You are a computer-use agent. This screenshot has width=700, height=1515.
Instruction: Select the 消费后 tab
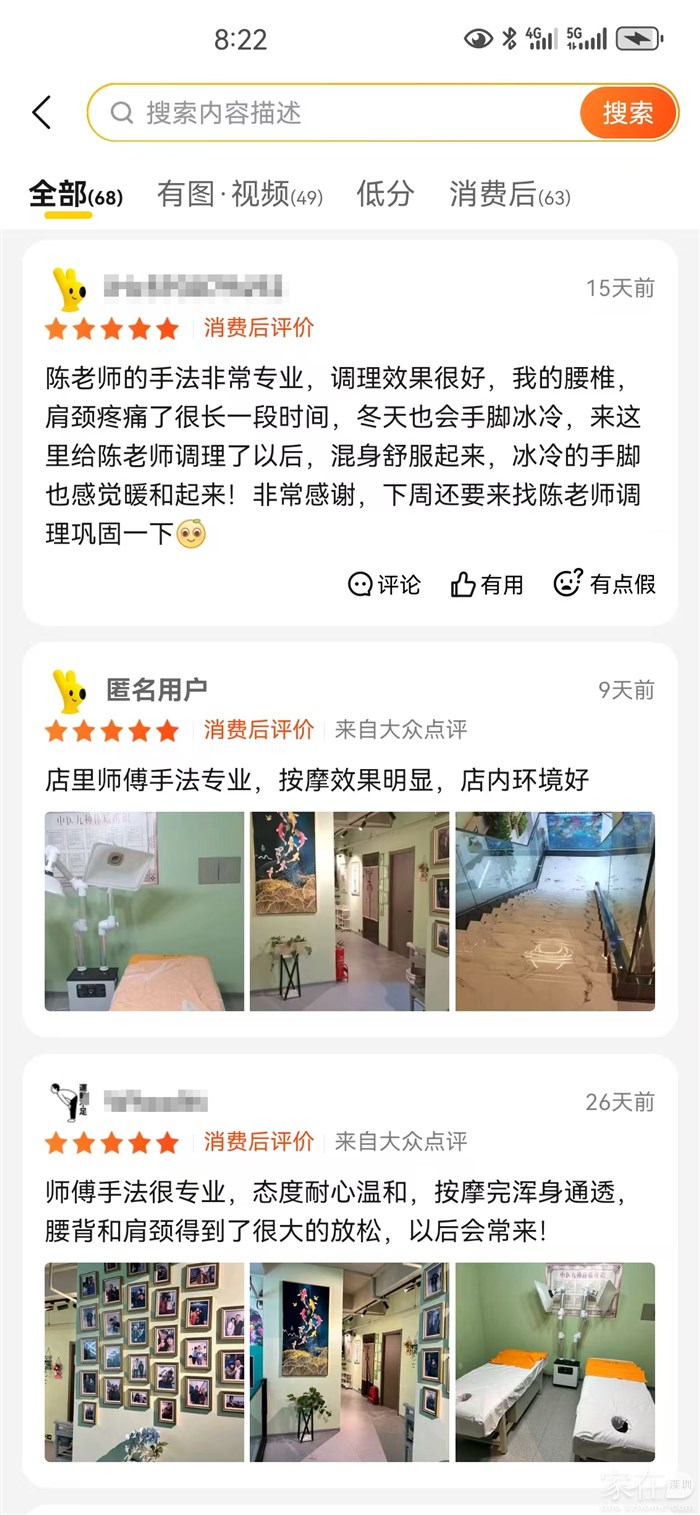point(509,195)
